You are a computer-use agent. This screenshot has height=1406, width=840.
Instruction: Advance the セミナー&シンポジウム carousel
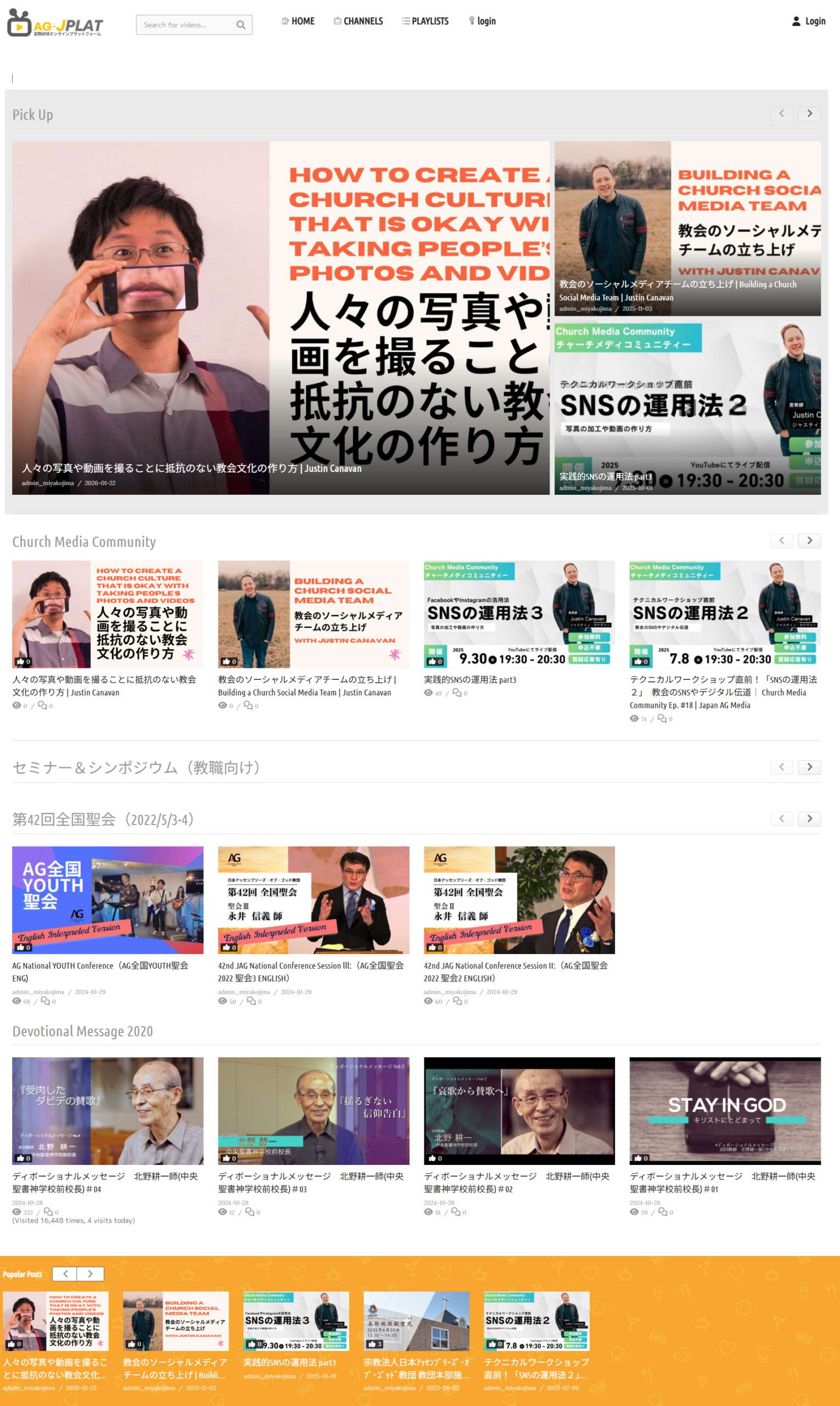(809, 767)
